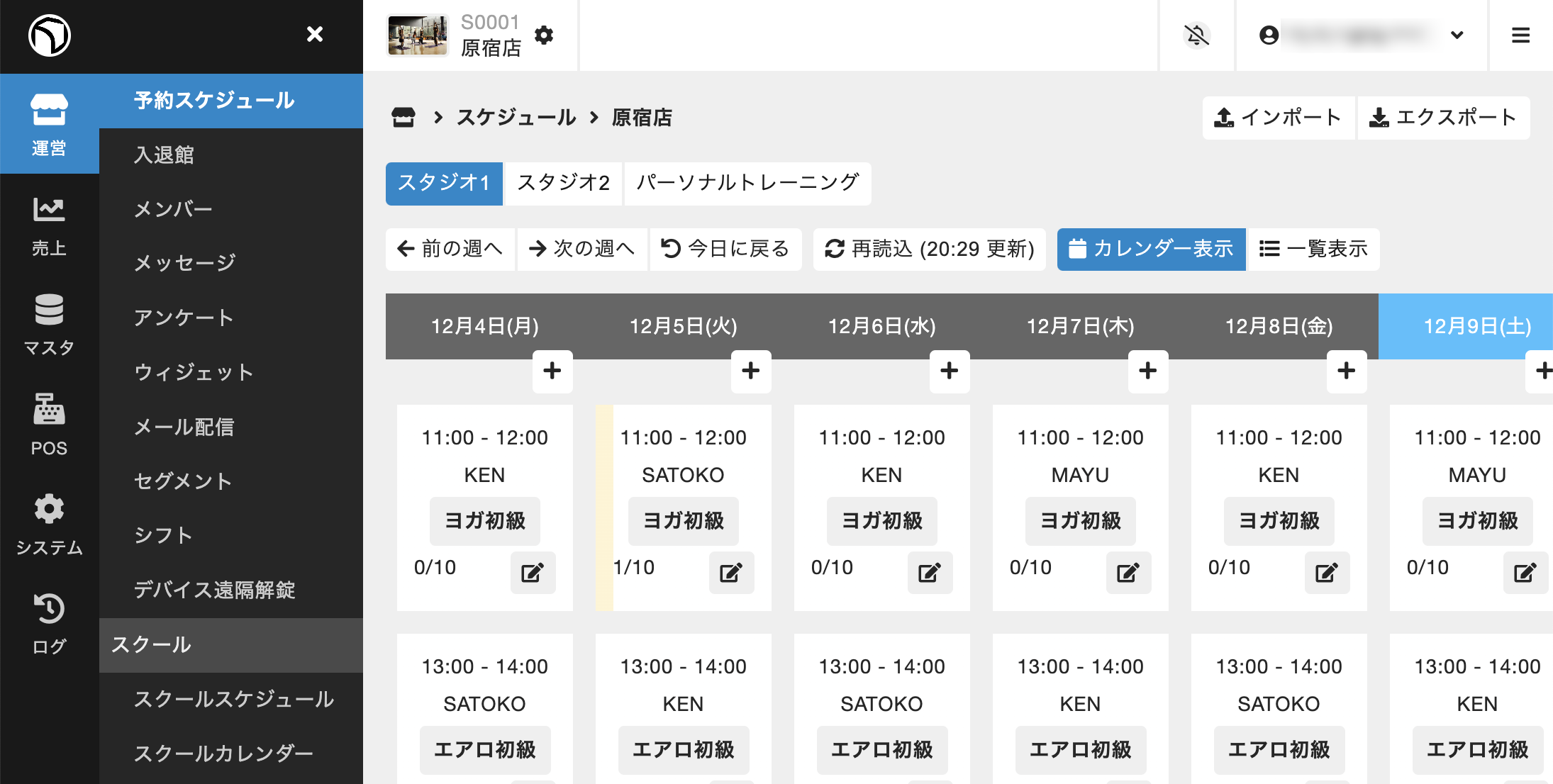Tap the muted notifications bell
This screenshot has width=1553, height=784.
[1196, 35]
